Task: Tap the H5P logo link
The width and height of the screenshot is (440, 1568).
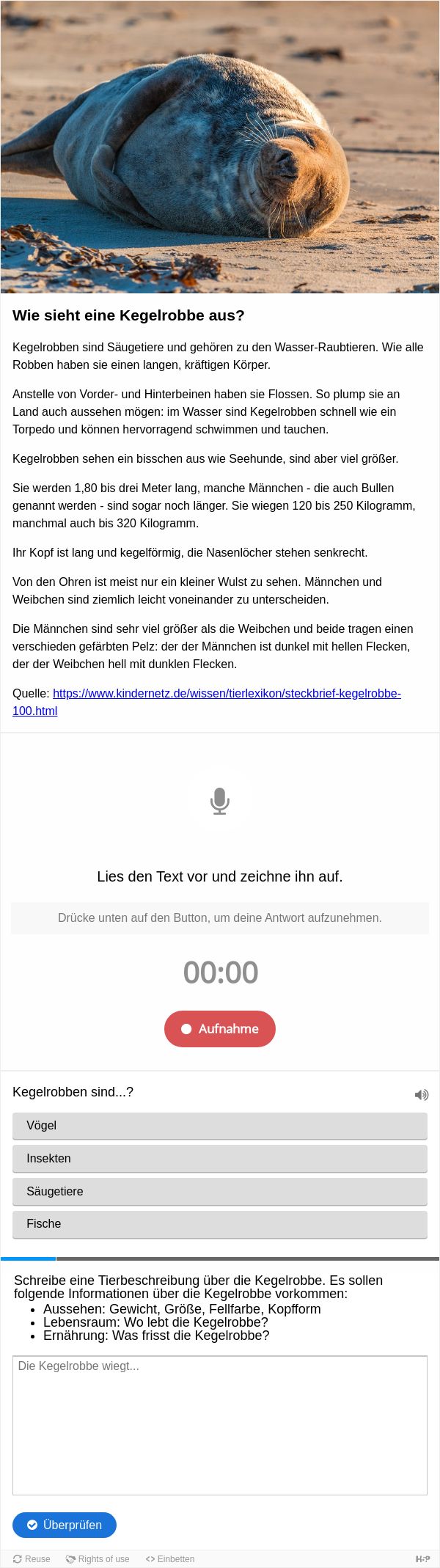Action: coord(422,1558)
